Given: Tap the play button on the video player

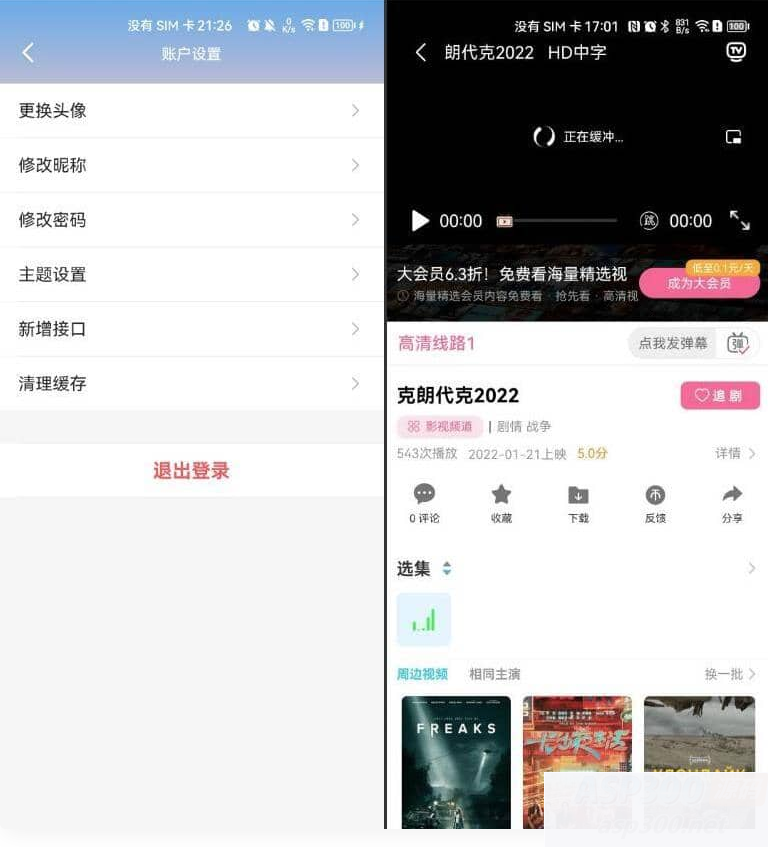Looking at the screenshot, I should (x=420, y=221).
